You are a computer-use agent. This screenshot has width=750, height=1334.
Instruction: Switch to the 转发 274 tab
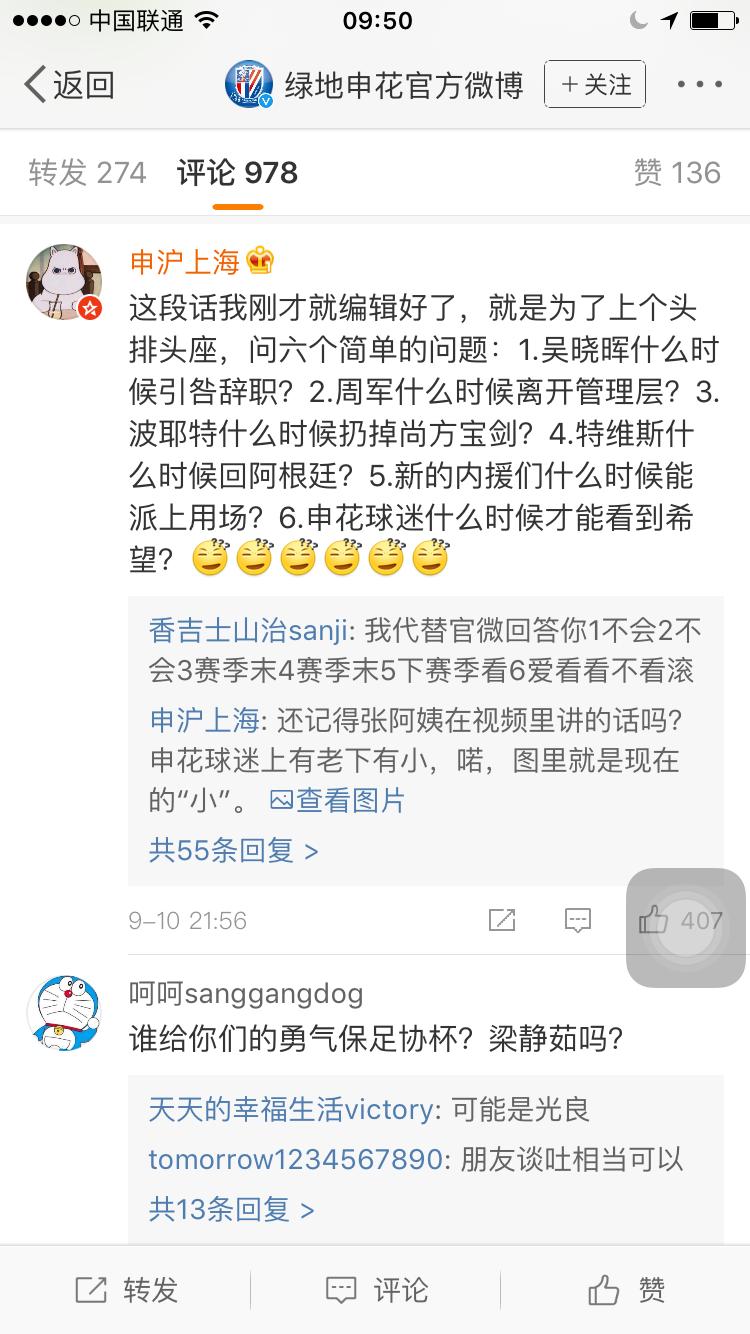[x=87, y=173]
